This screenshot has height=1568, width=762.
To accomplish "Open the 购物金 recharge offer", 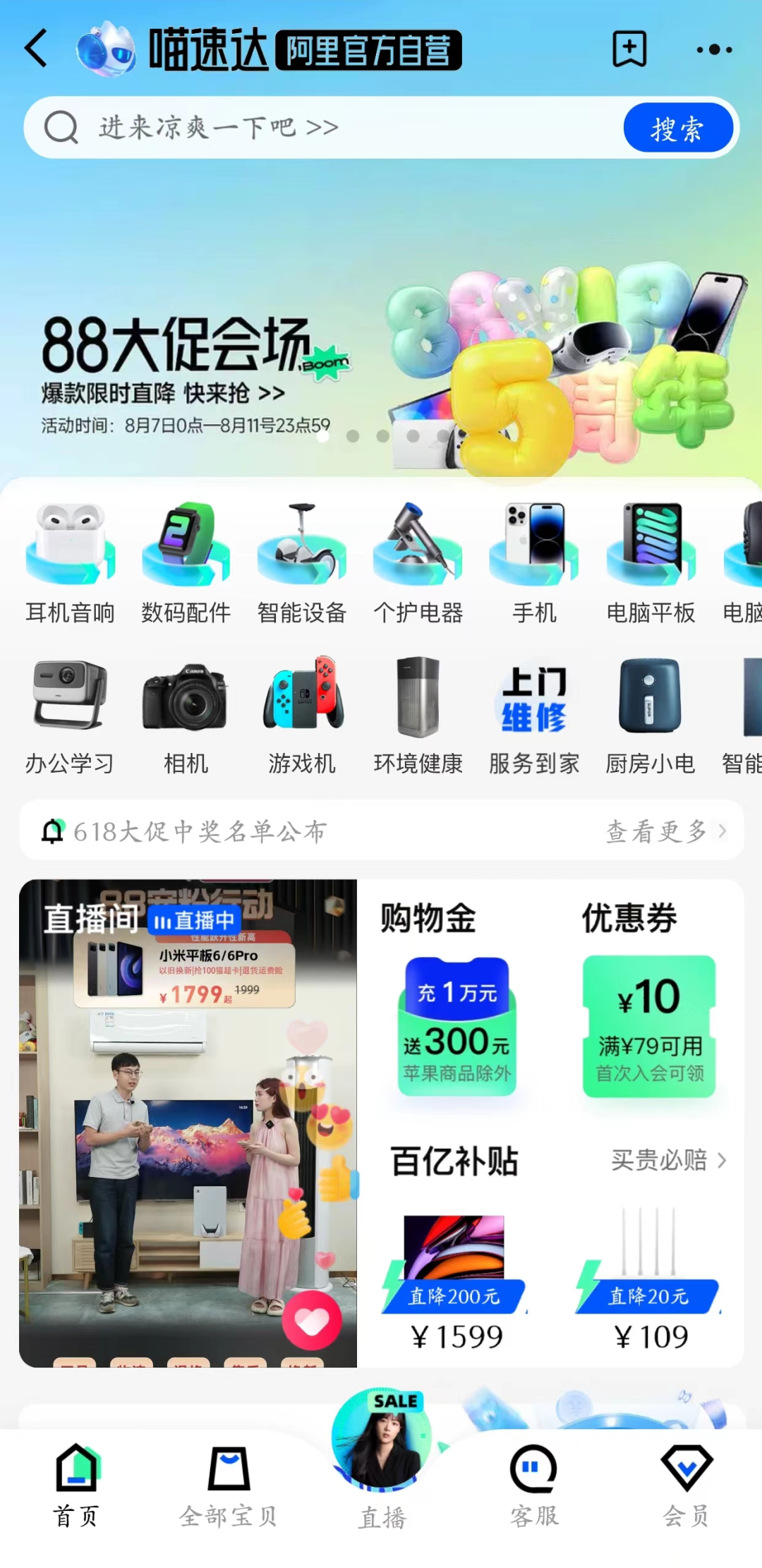I will point(456,1023).
